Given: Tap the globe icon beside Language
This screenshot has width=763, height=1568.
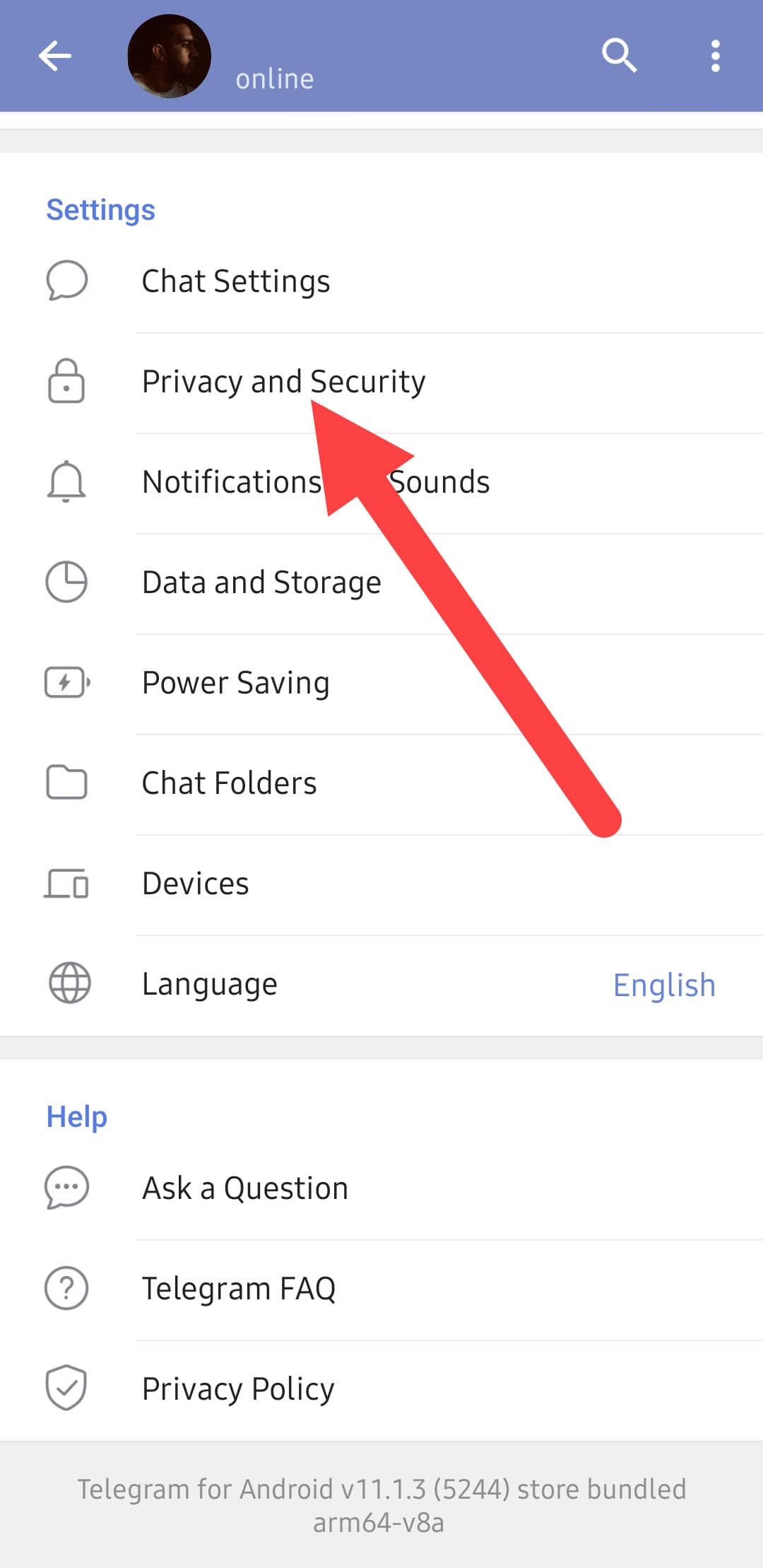Looking at the screenshot, I should click(x=66, y=983).
